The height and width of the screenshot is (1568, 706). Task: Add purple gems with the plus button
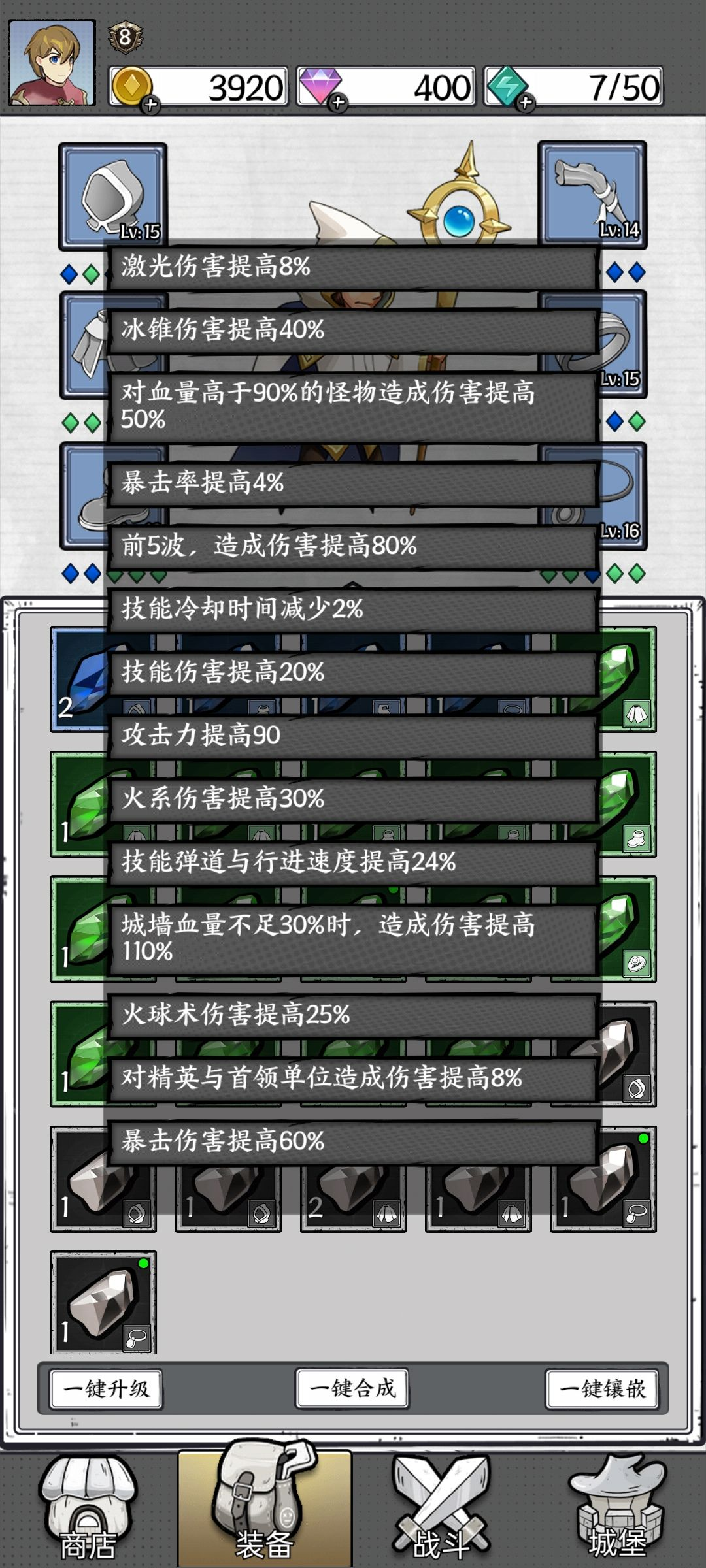pyautogui.click(x=338, y=103)
